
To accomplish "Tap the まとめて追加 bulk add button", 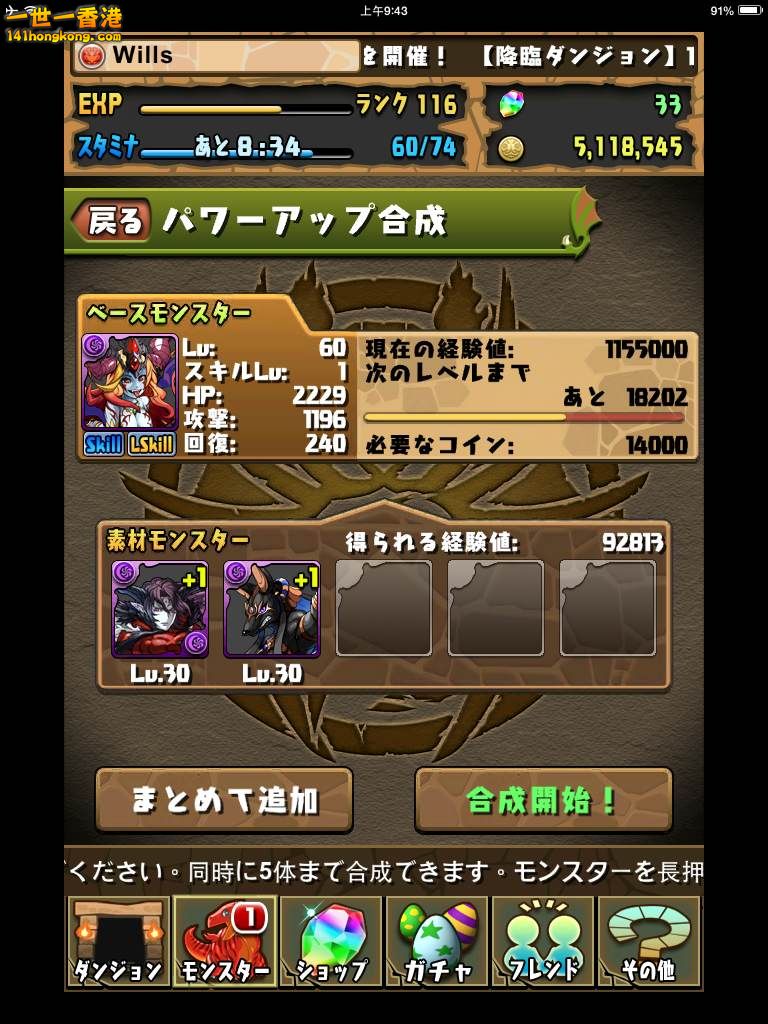I will [x=224, y=799].
